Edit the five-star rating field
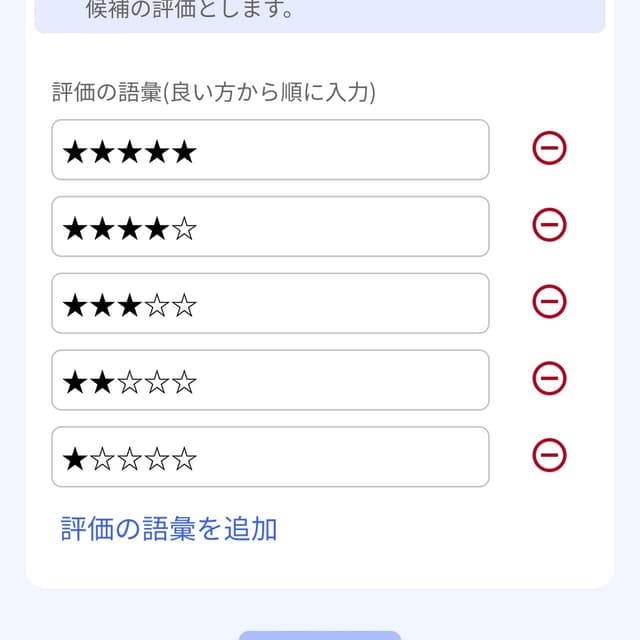The width and height of the screenshot is (640, 640). click(x=270, y=150)
